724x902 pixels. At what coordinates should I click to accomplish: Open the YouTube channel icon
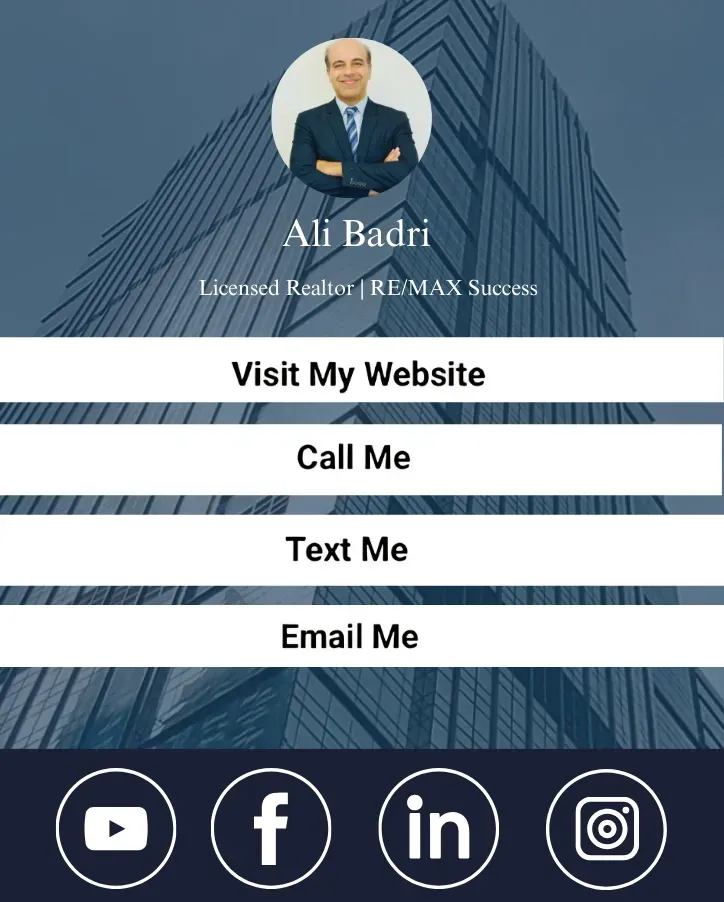click(x=116, y=828)
